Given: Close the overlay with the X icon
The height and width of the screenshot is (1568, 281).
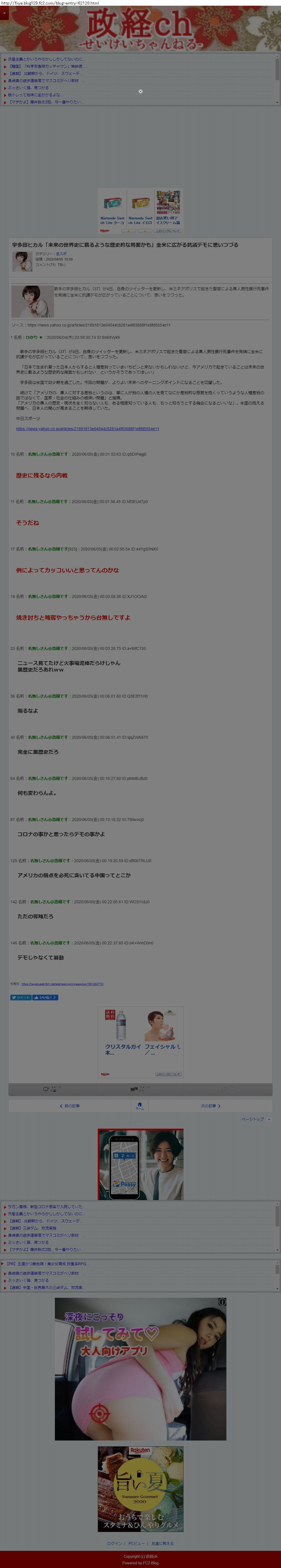Looking at the screenshot, I should (140, 91).
